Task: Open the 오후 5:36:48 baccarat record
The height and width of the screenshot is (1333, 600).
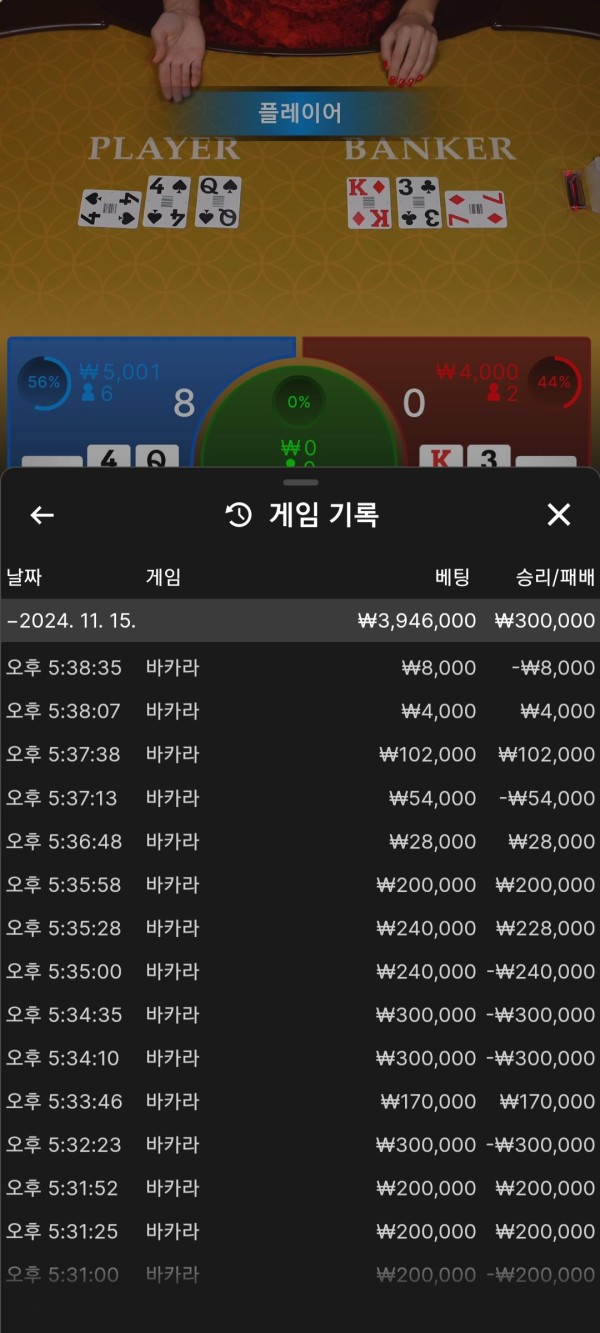Action: click(x=300, y=842)
